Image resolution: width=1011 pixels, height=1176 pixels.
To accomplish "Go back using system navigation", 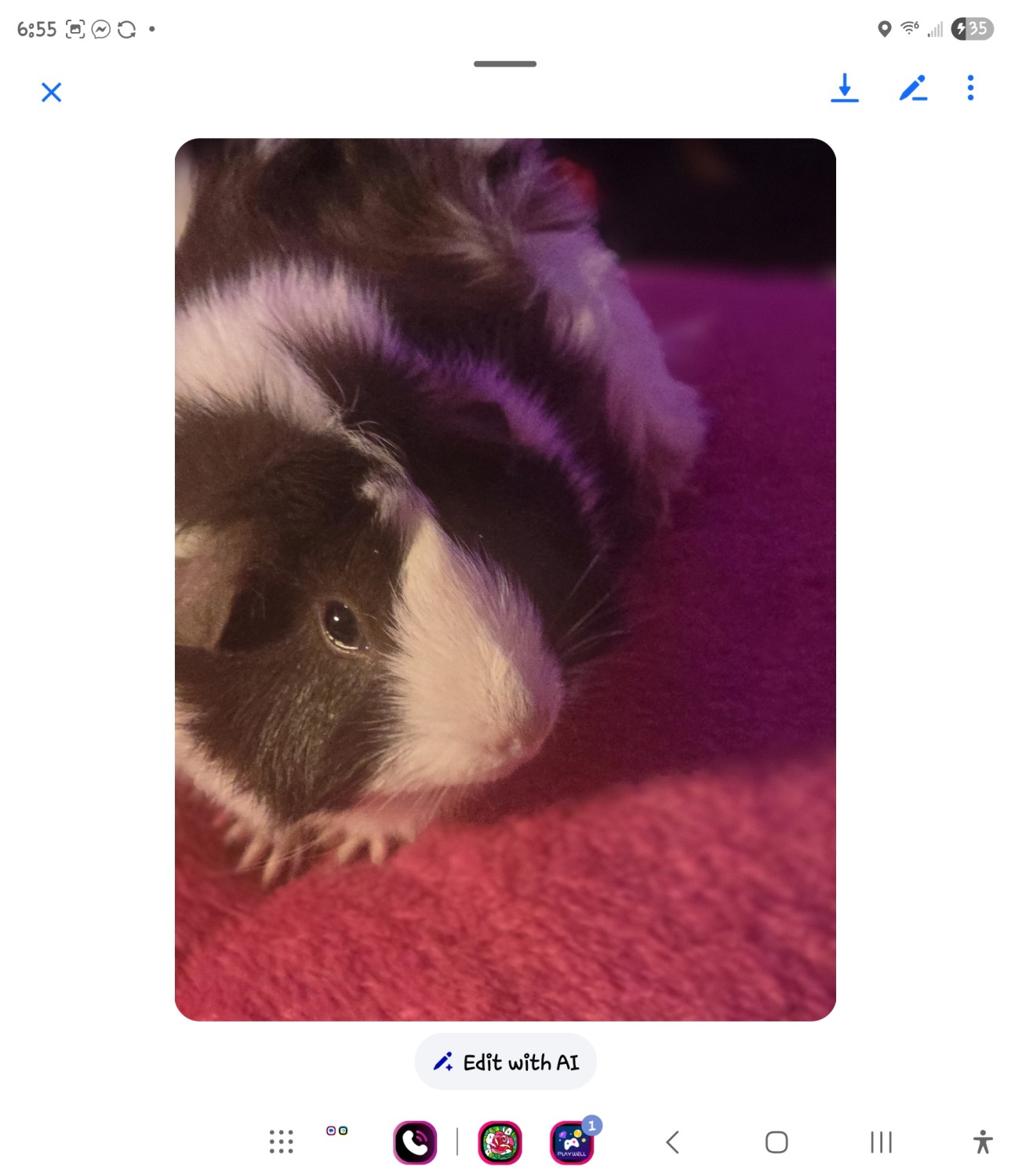I will (x=672, y=1142).
